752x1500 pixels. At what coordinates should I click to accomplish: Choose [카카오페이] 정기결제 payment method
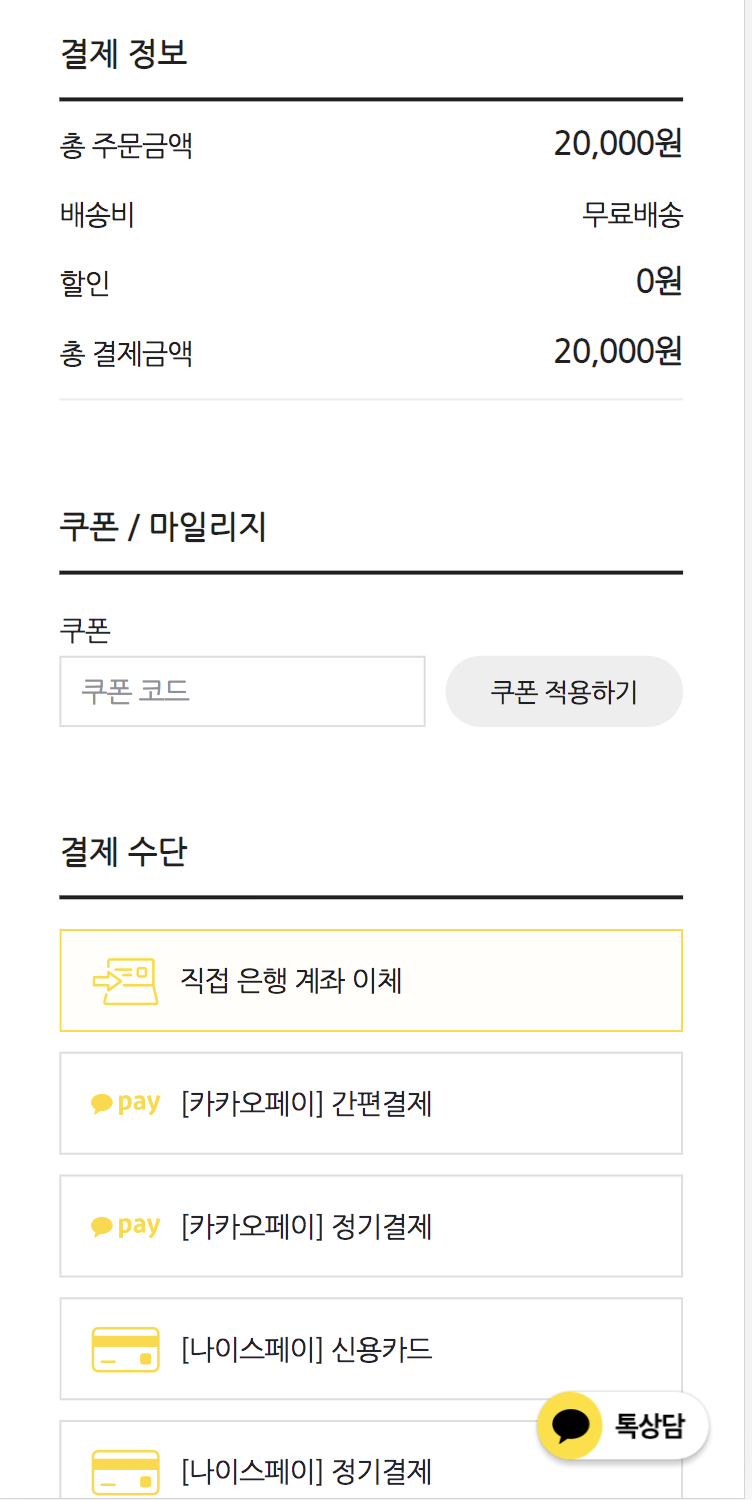click(371, 1226)
